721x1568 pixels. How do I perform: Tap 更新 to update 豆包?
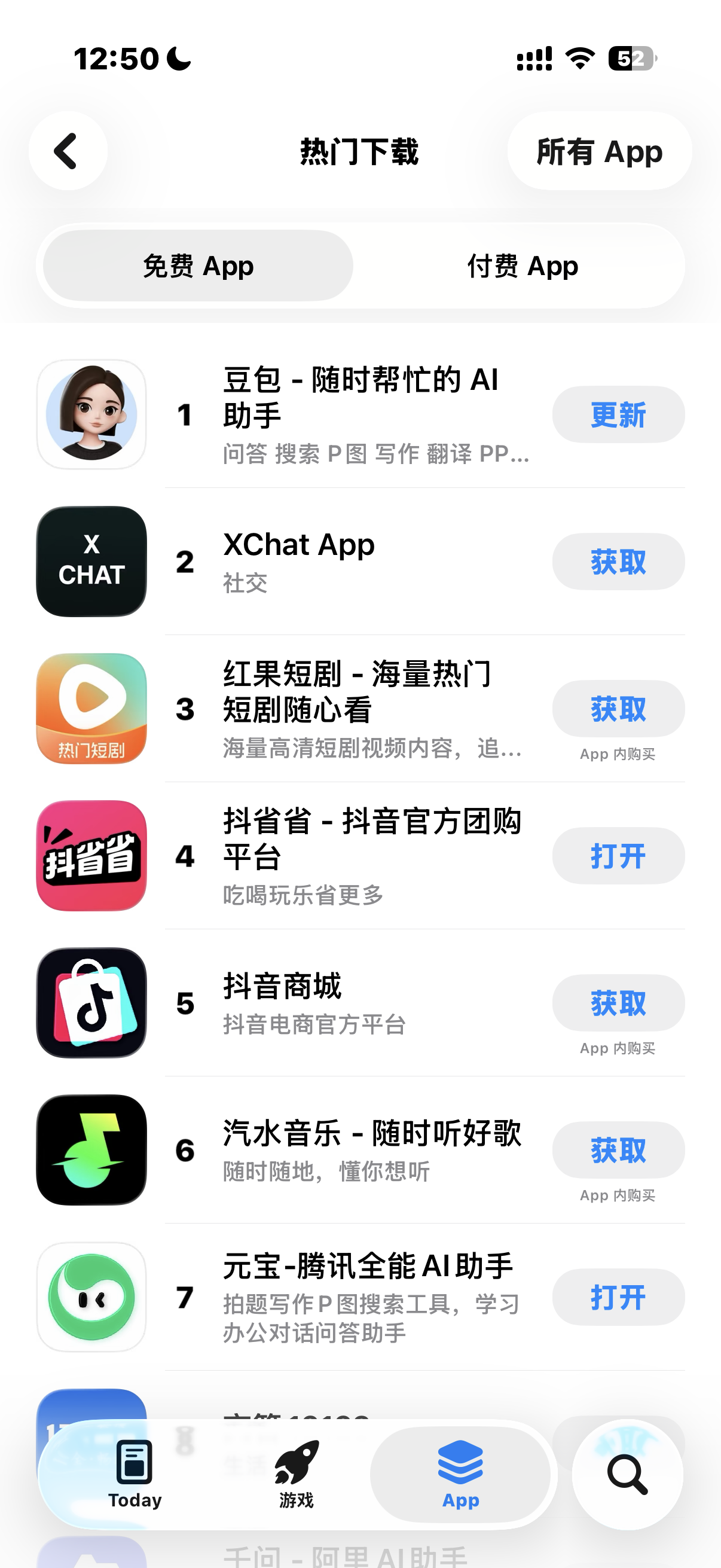click(x=618, y=414)
